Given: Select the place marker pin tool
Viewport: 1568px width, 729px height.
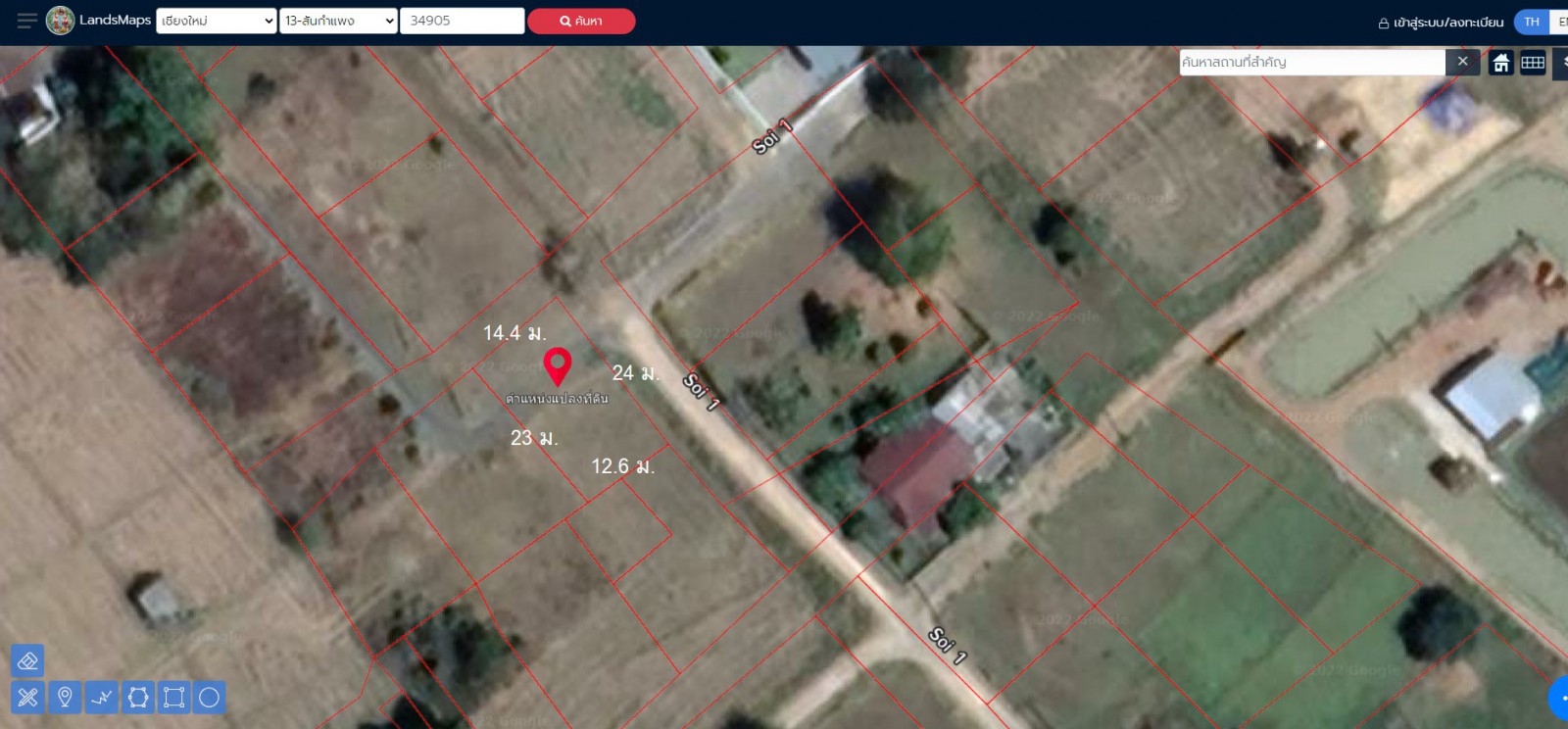Looking at the screenshot, I should 65,698.
